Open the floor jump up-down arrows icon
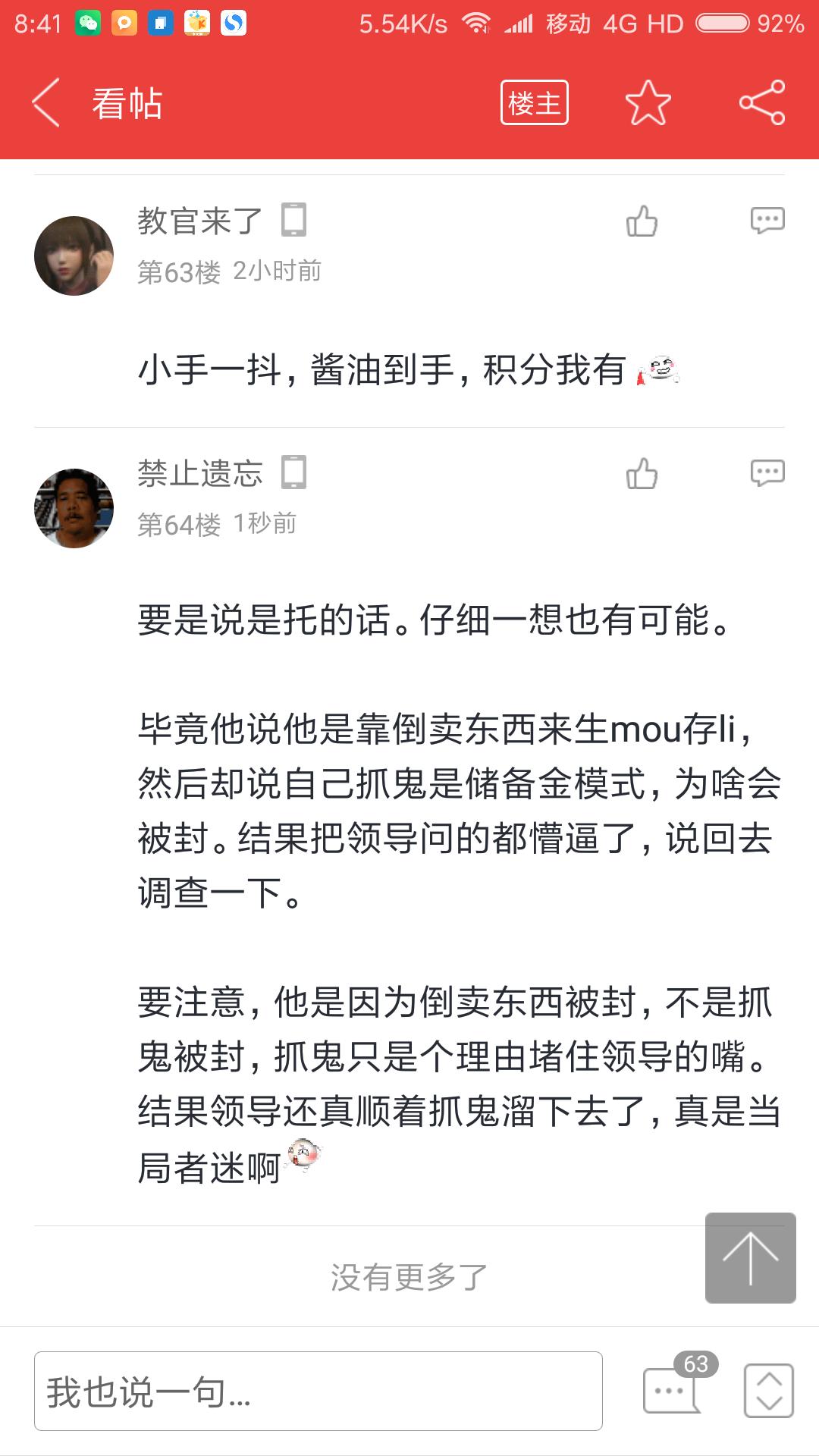The width and height of the screenshot is (819, 1456). 768,1391
